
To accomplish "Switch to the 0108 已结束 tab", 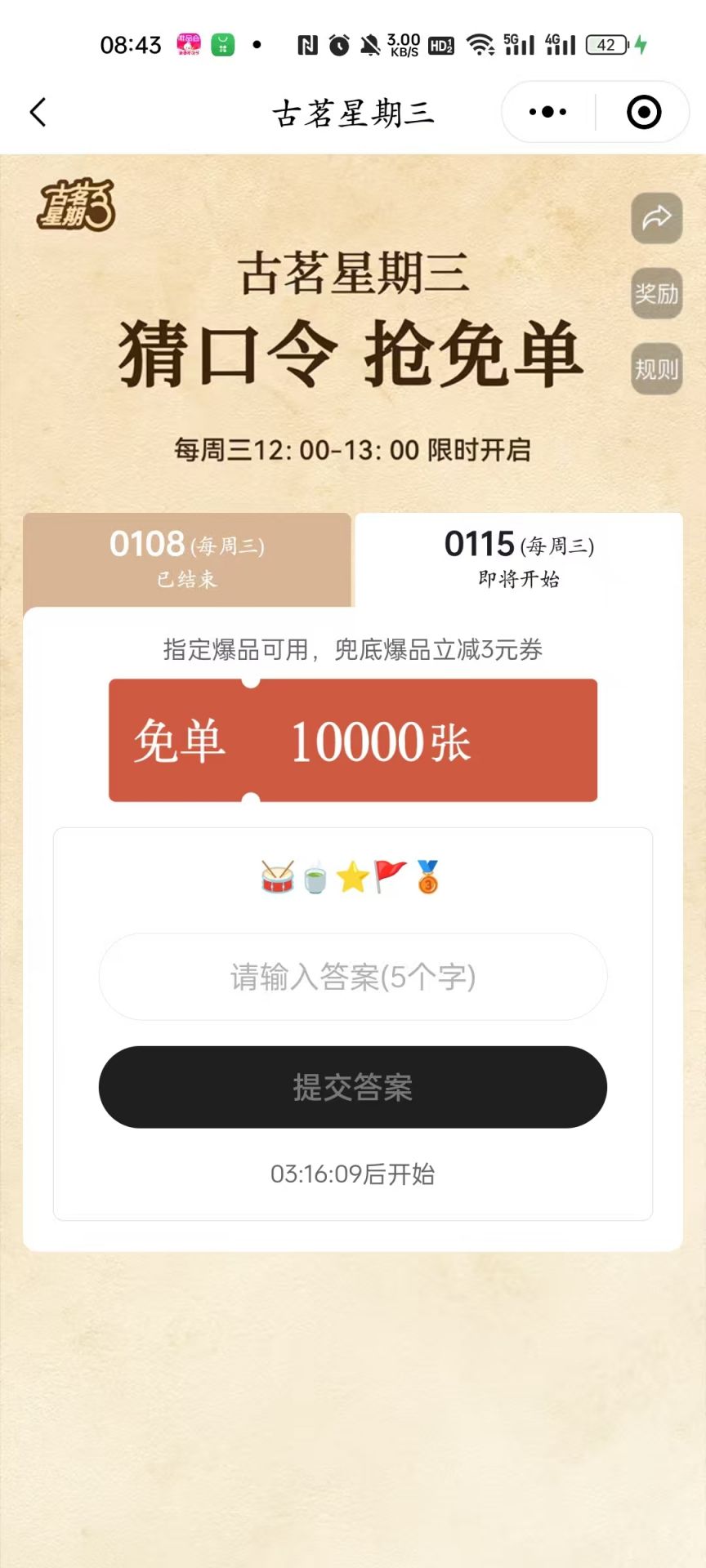I will pyautogui.click(x=187, y=559).
